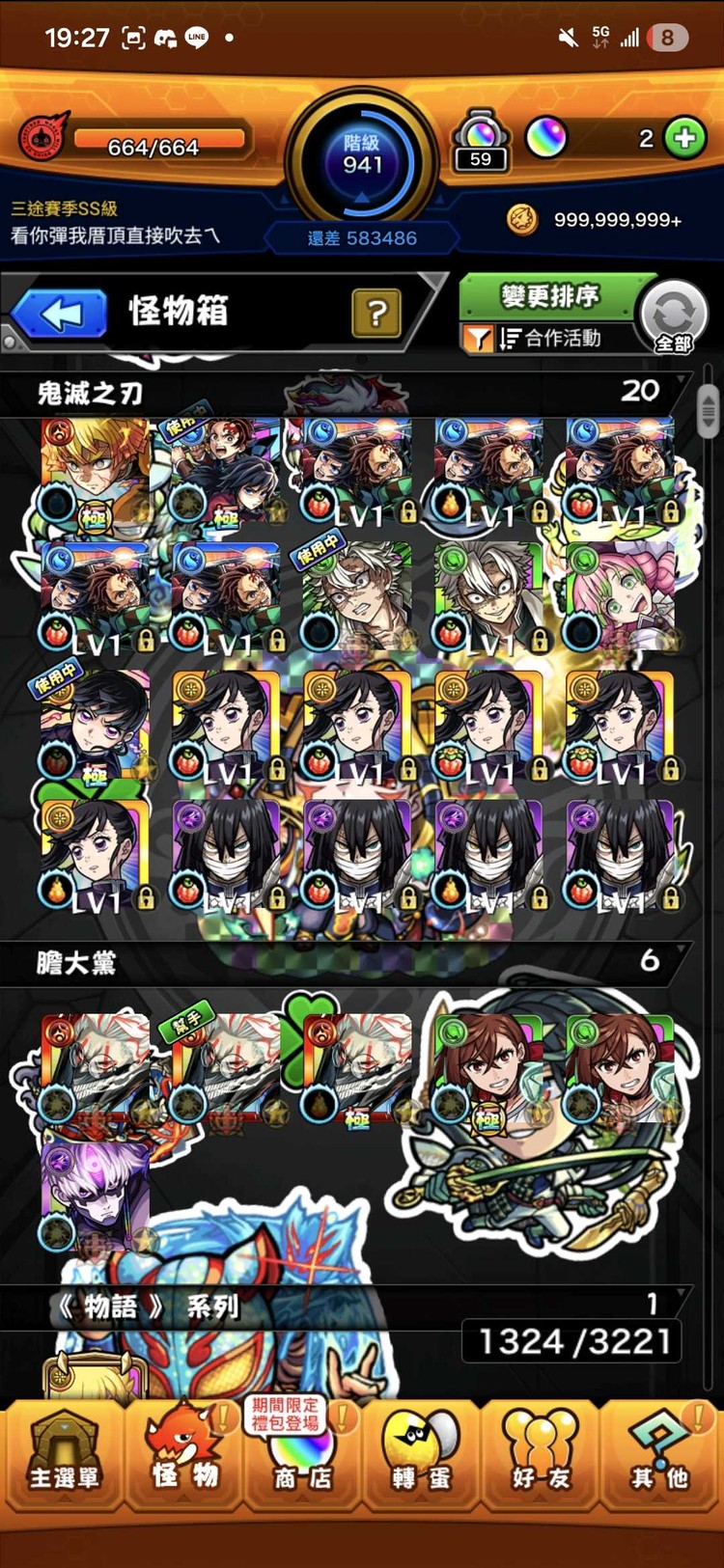
Task: Expand the 《物語》系列 section header
Action: pyautogui.click(x=348, y=1307)
